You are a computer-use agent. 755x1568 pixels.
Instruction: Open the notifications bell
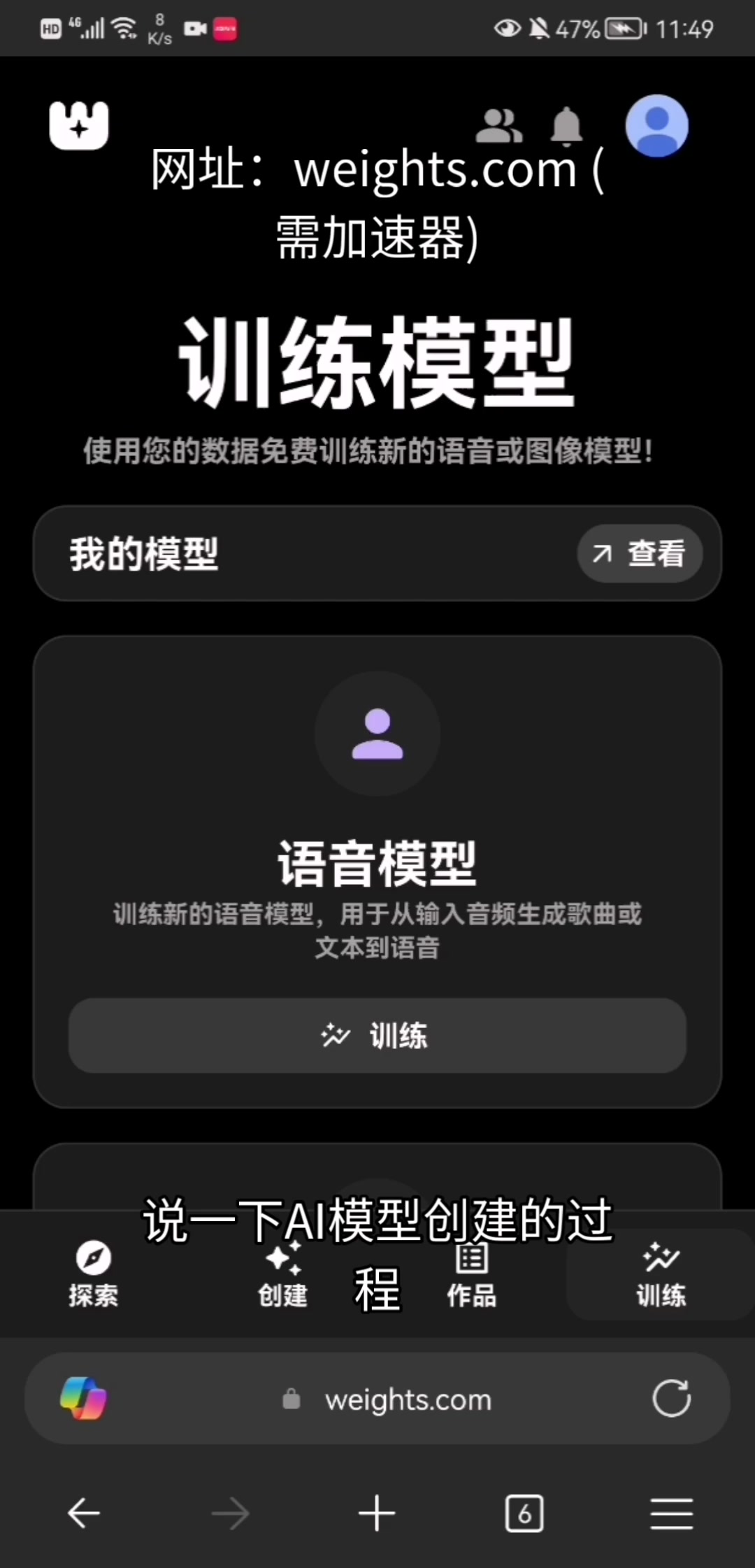(x=566, y=127)
